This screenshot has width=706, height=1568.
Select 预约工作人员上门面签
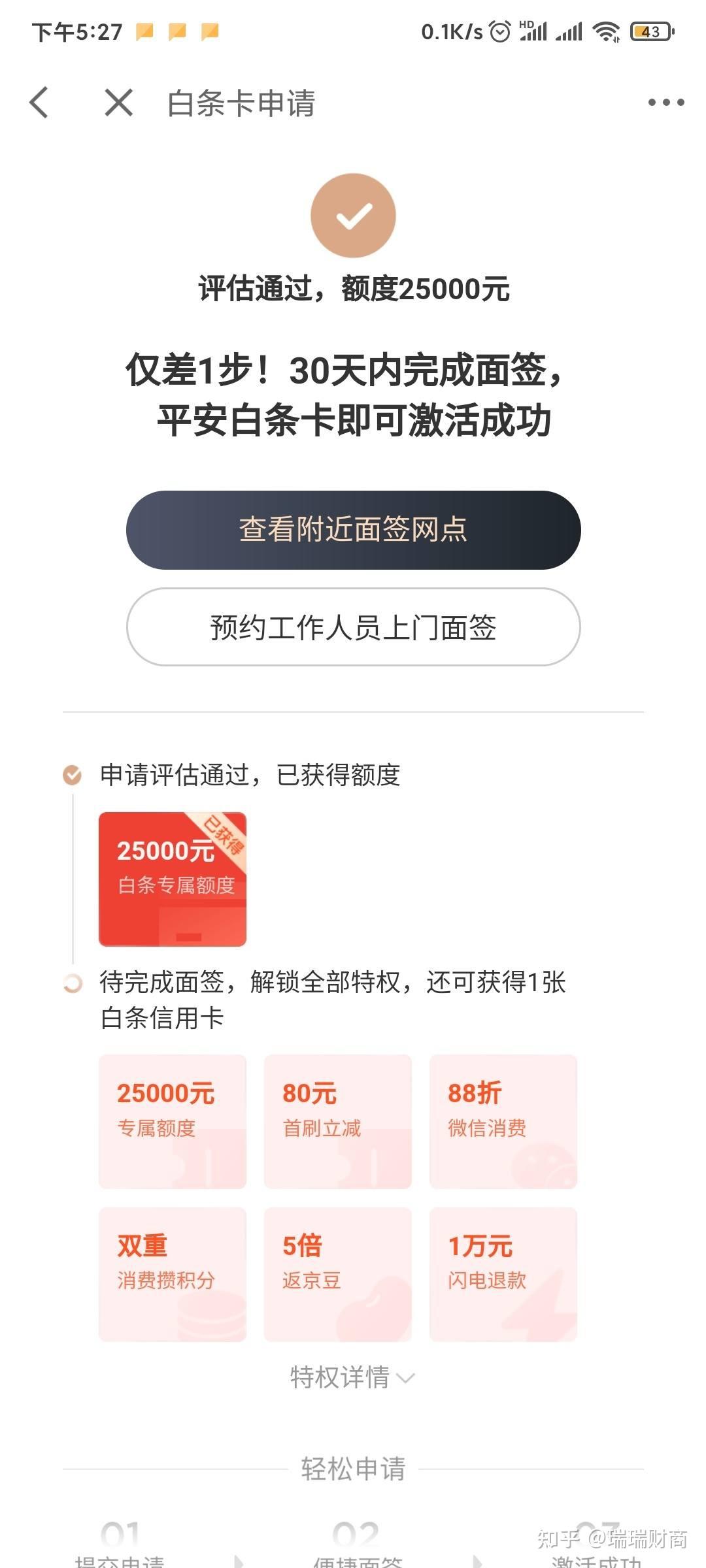click(353, 627)
